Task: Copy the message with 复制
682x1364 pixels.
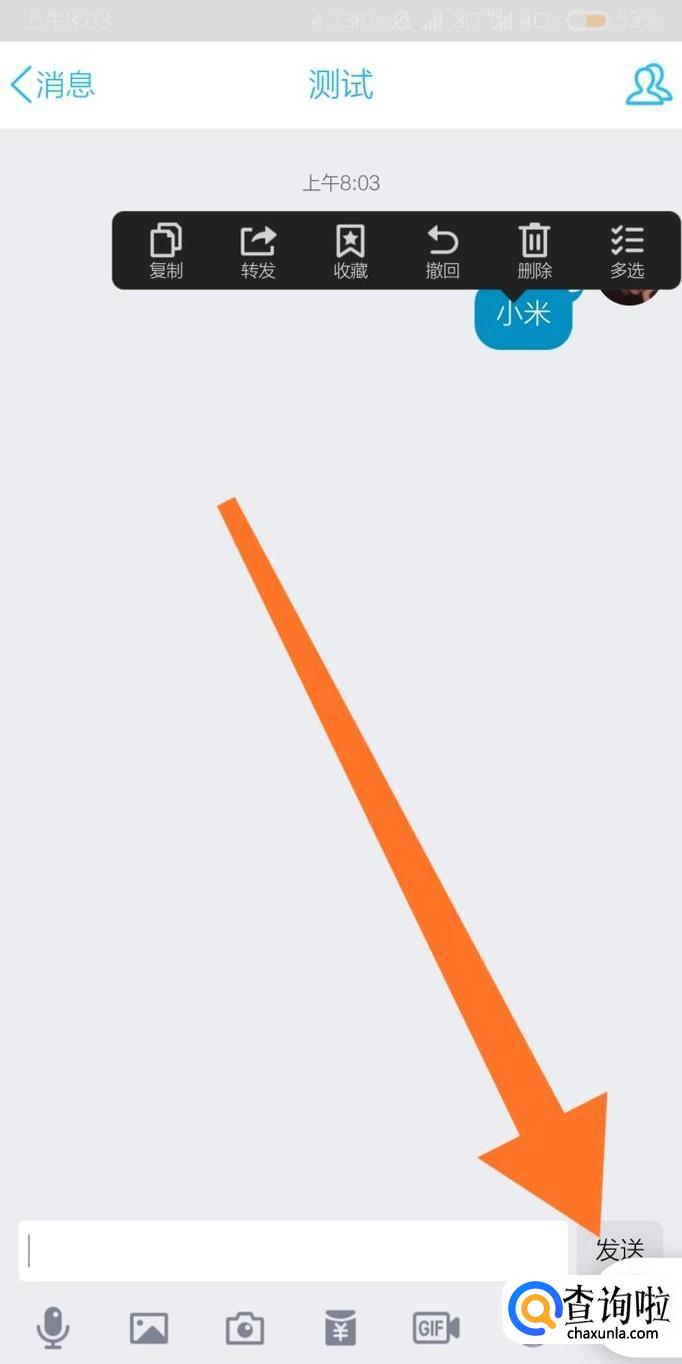Action: pyautogui.click(x=166, y=251)
